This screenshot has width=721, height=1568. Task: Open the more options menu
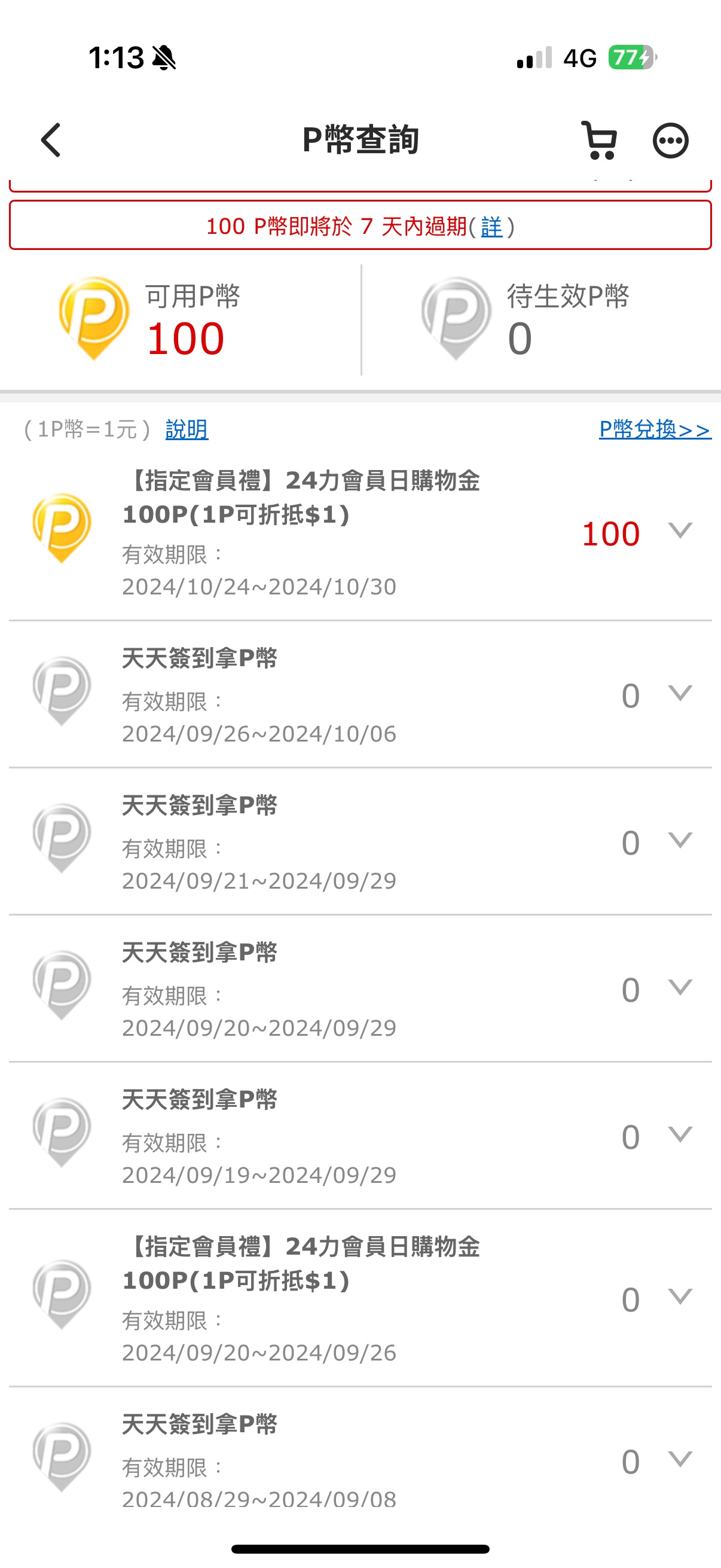[671, 141]
